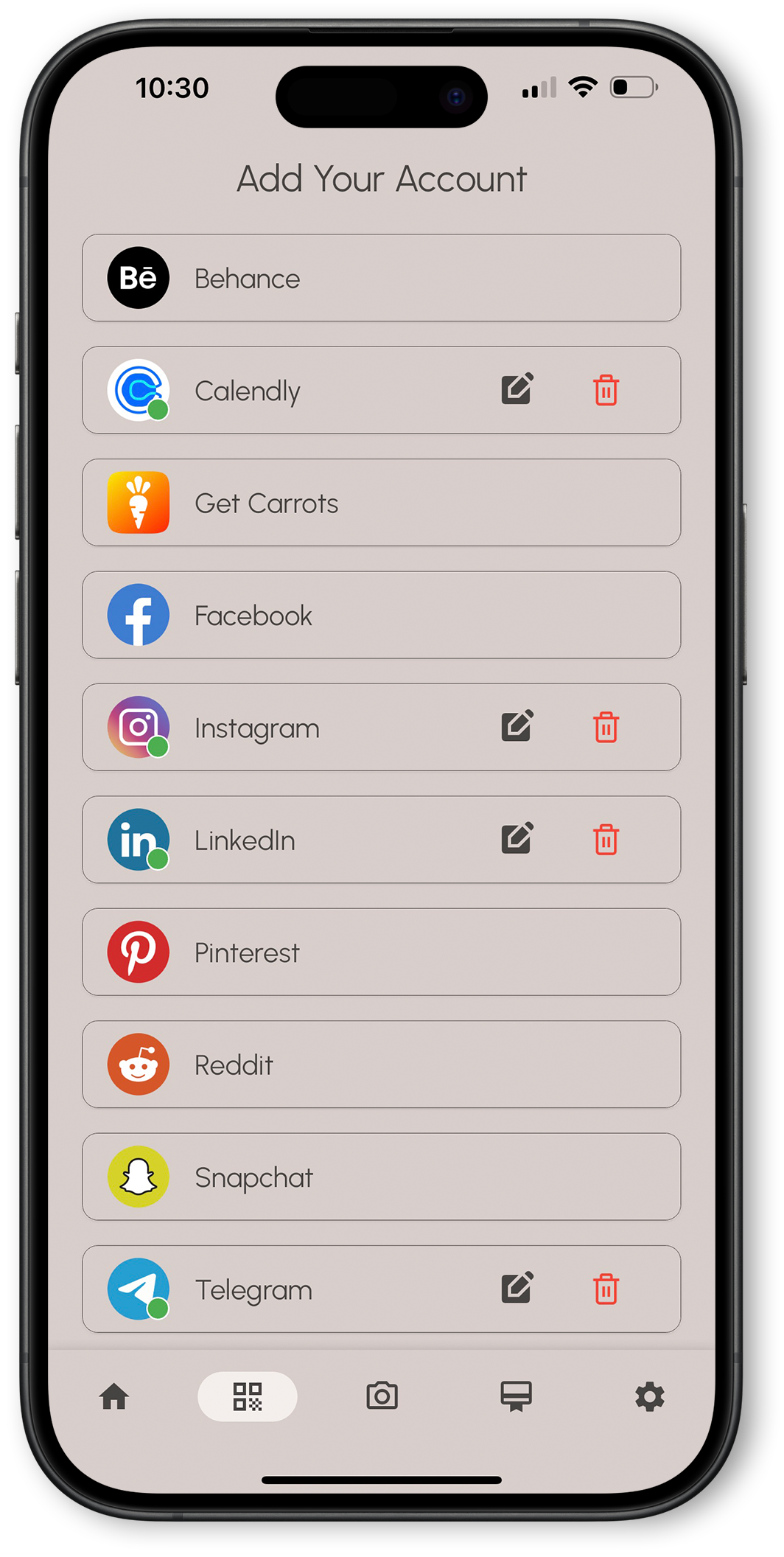This screenshot has height=1557, width=784.
Task: Edit the Telegram account
Action: [x=517, y=1289]
